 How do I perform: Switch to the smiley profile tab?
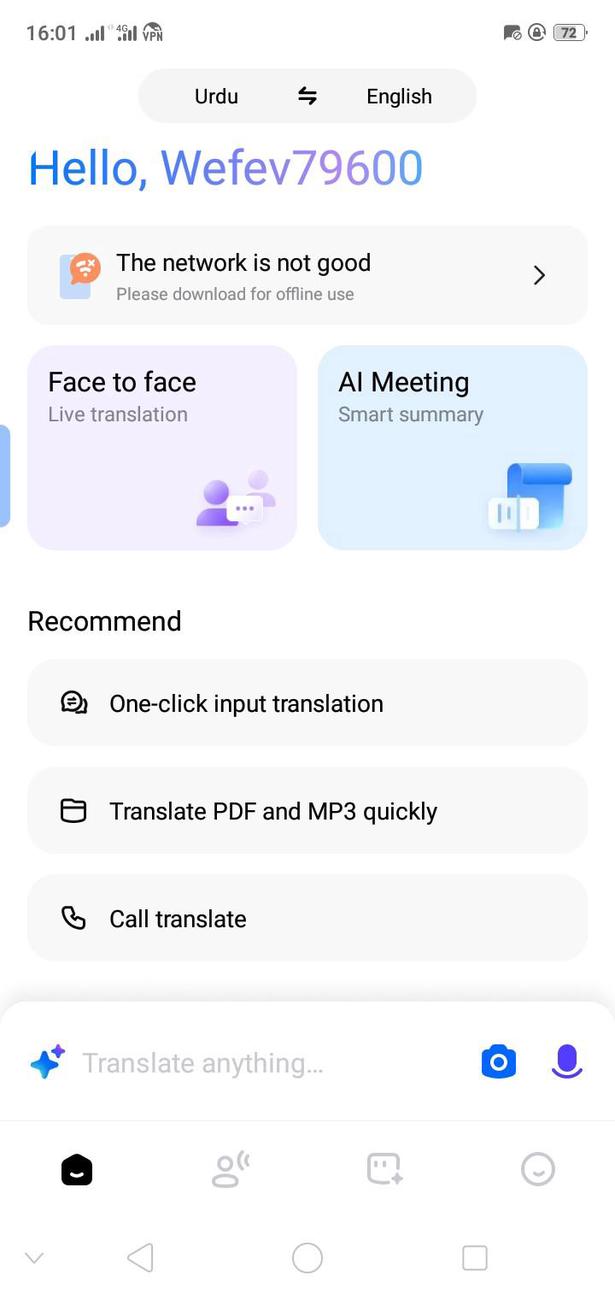click(x=538, y=1169)
